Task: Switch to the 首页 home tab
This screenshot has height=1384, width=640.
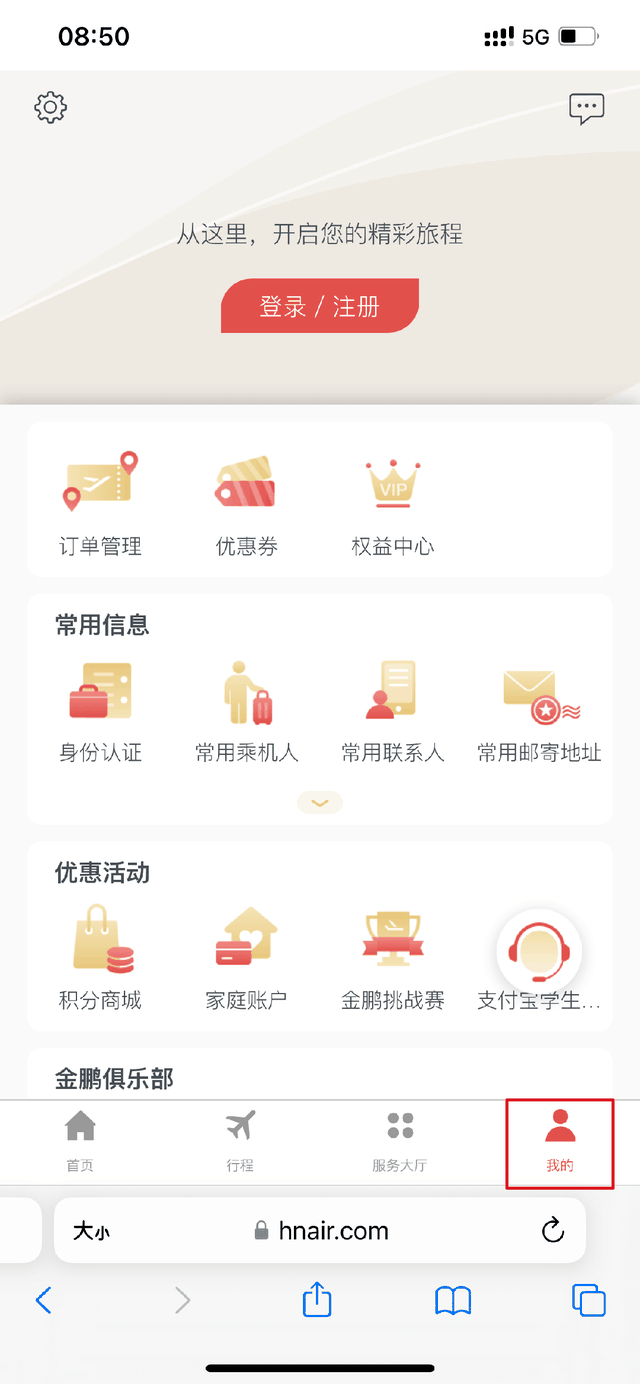Action: (x=80, y=1142)
